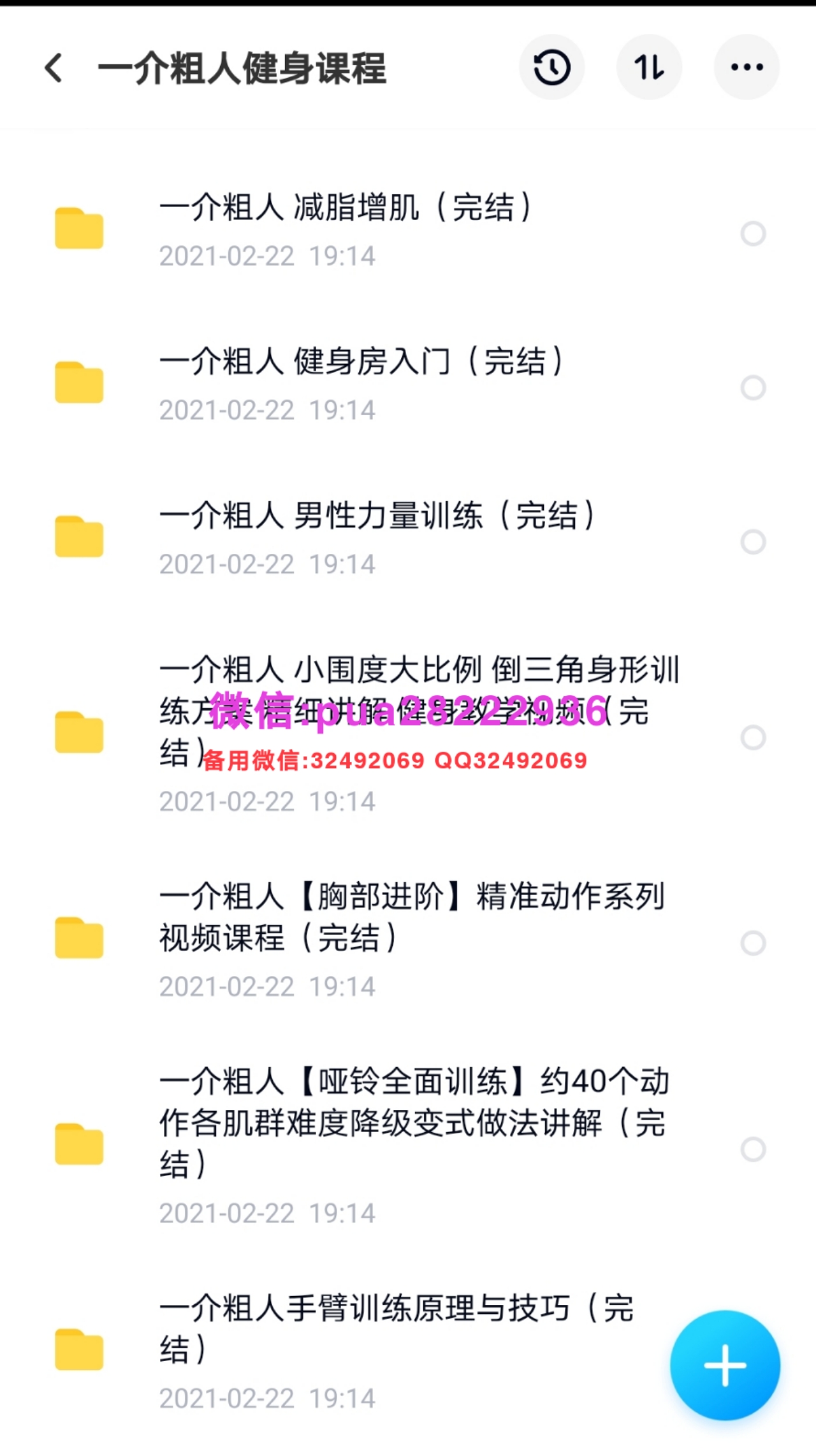The height and width of the screenshot is (1456, 816).
Task: Select the 男性力量训练 folder's circle checkbox
Action: pyautogui.click(x=753, y=542)
